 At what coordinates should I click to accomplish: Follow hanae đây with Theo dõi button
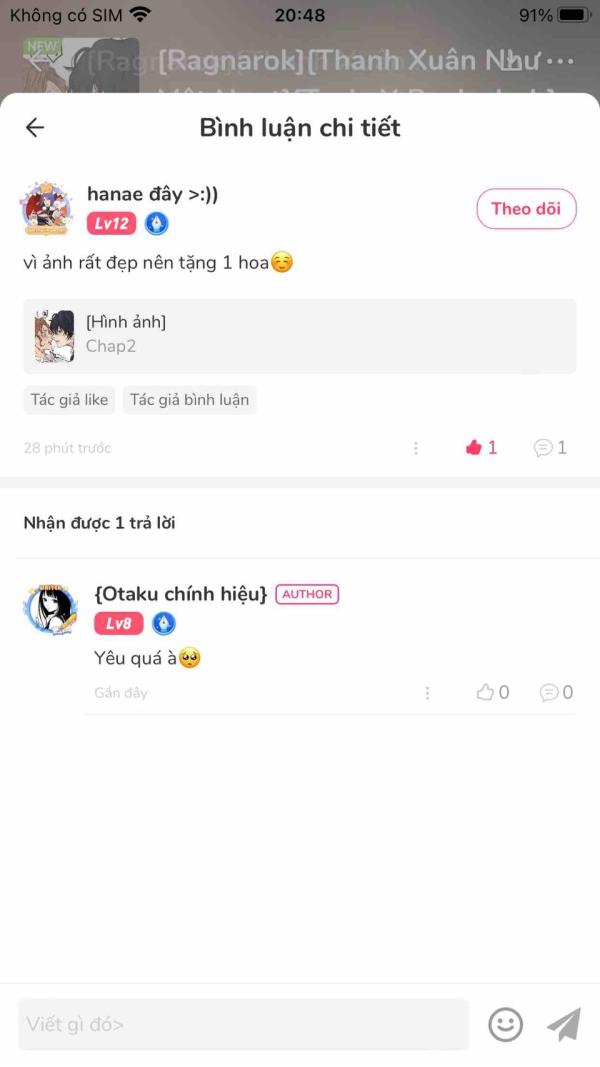[x=527, y=209]
